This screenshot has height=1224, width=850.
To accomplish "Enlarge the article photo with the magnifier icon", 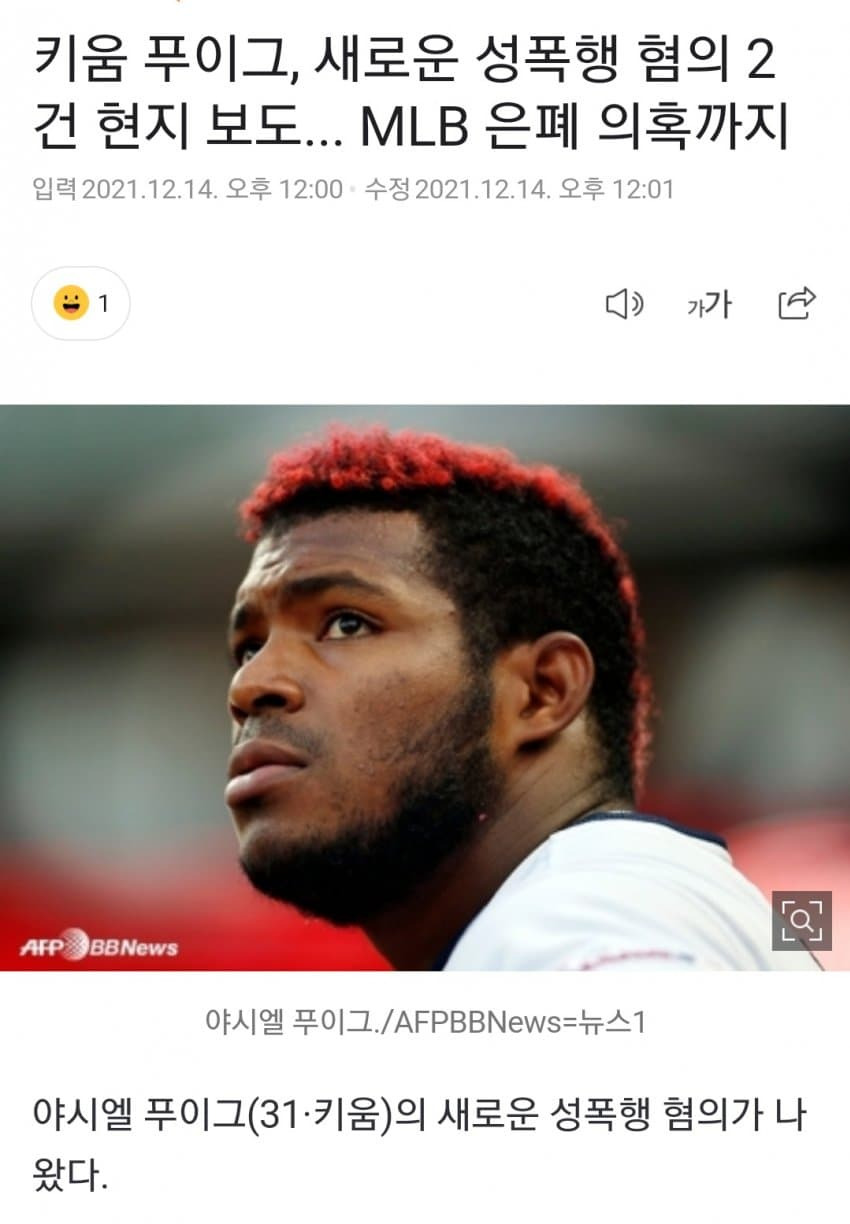I will tap(801, 920).
